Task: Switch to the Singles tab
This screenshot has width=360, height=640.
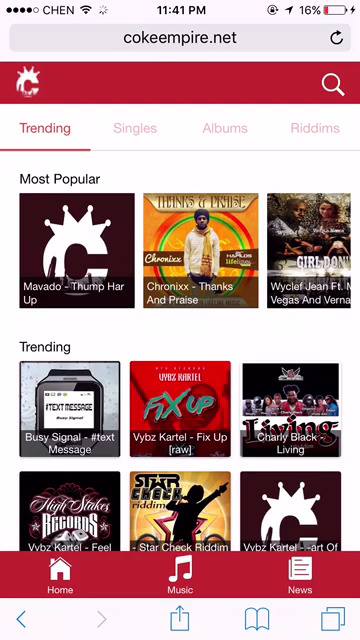Action: click(135, 128)
